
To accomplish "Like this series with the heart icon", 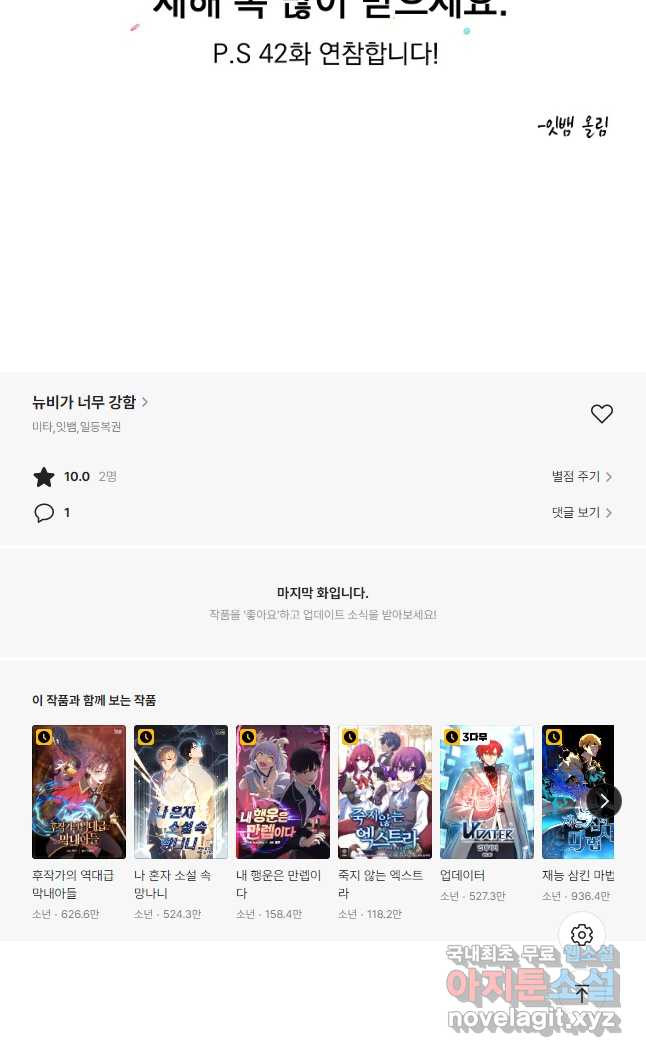I will click(x=601, y=414).
